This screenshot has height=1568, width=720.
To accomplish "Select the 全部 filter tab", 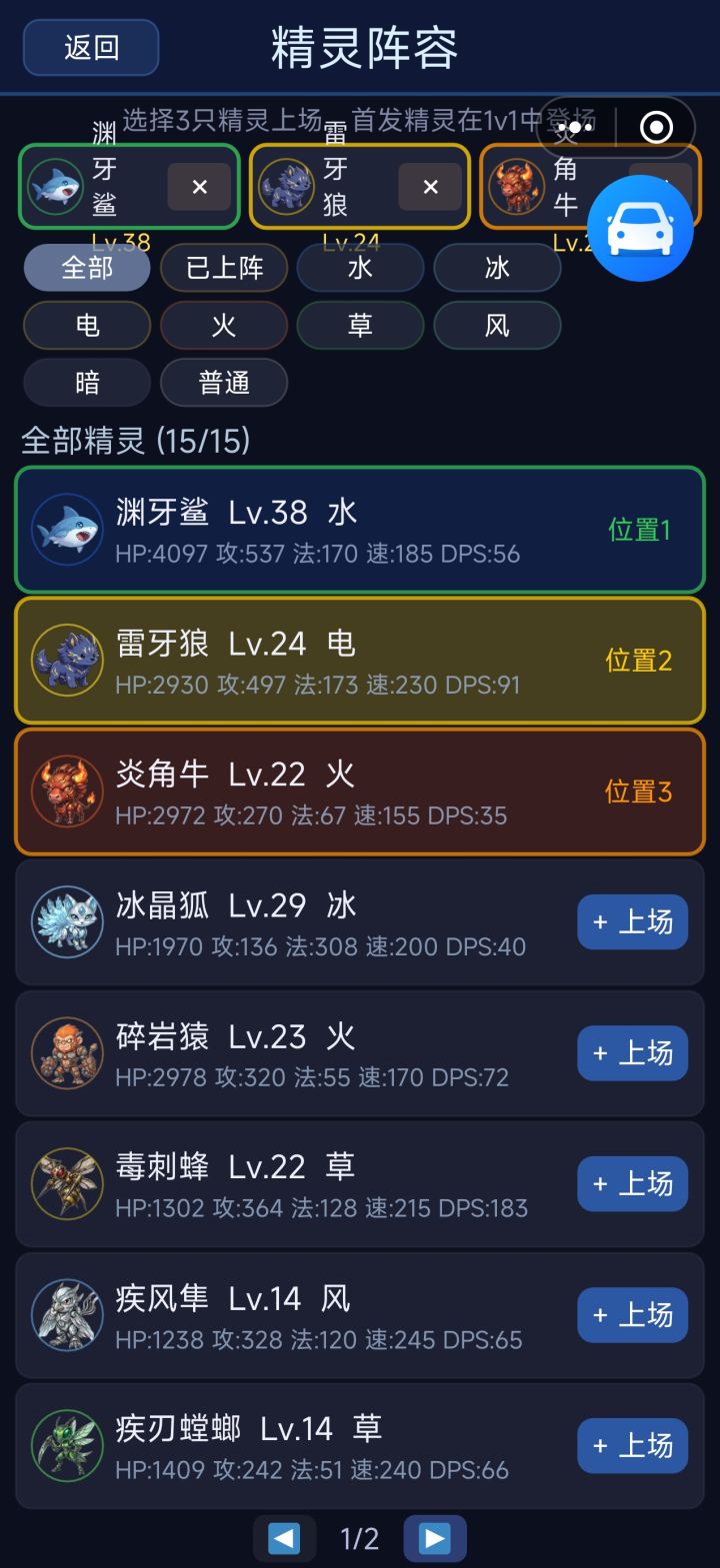I will pyautogui.click(x=87, y=268).
